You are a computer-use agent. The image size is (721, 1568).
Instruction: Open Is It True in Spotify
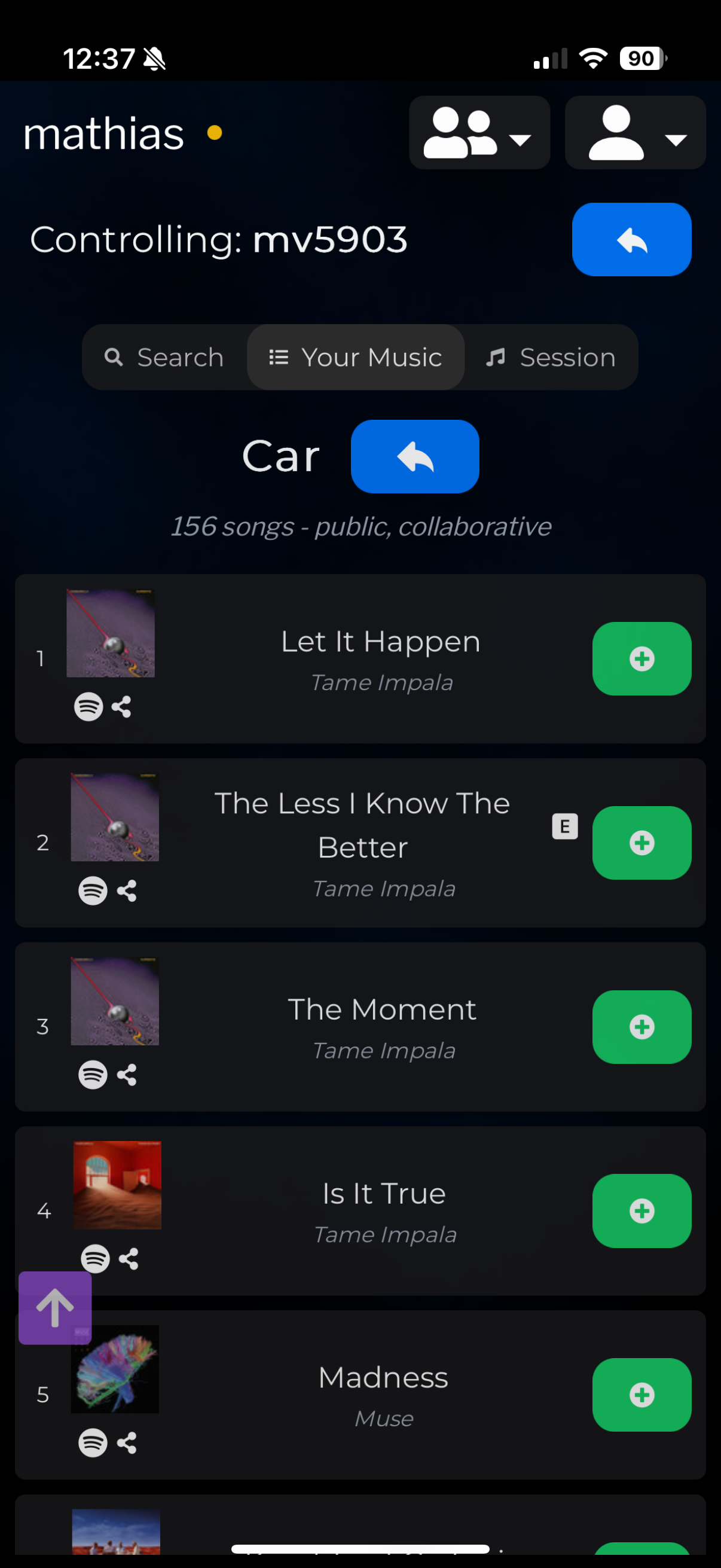96,1259
